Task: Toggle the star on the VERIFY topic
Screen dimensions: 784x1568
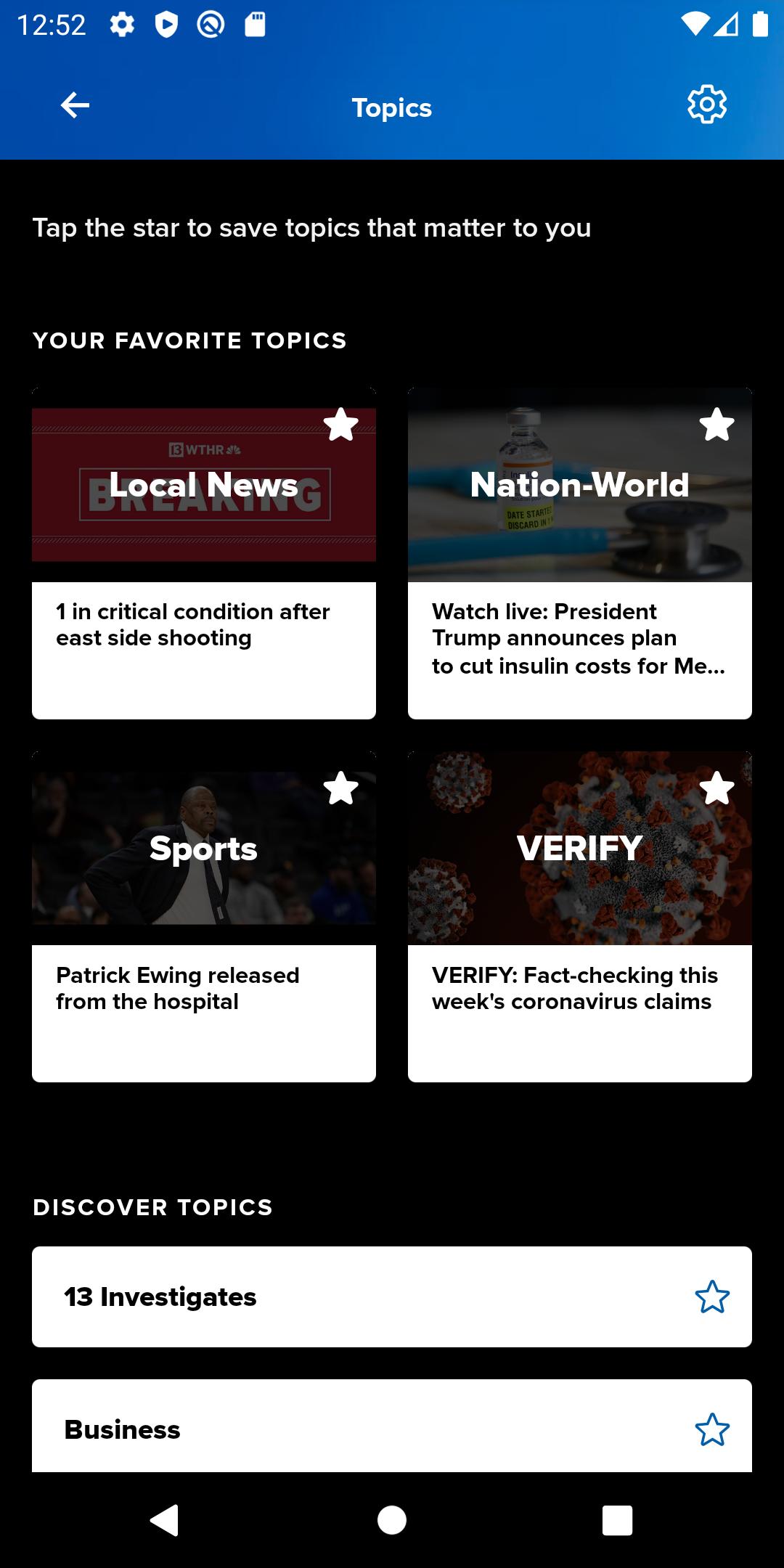Action: (716, 788)
